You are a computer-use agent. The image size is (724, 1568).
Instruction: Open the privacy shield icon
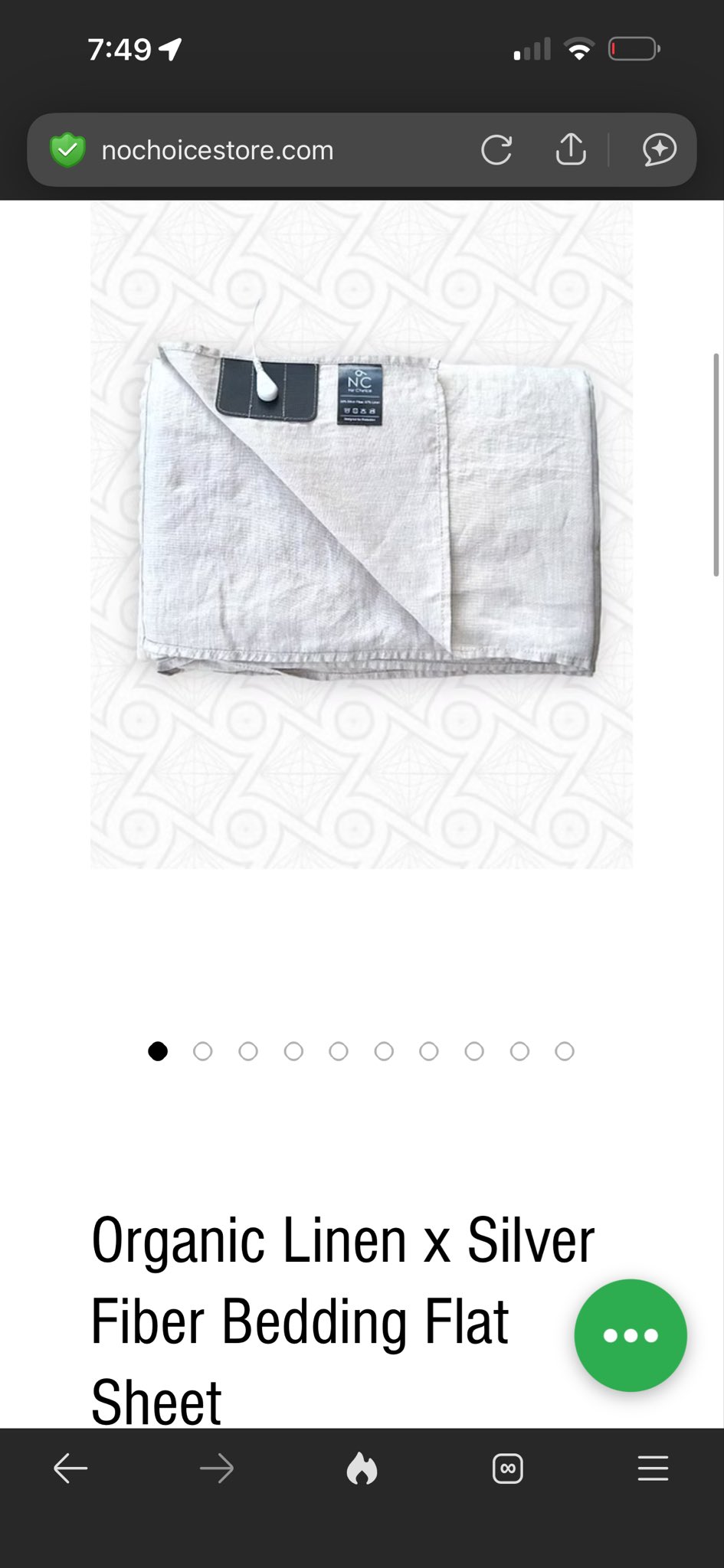pos(67,150)
